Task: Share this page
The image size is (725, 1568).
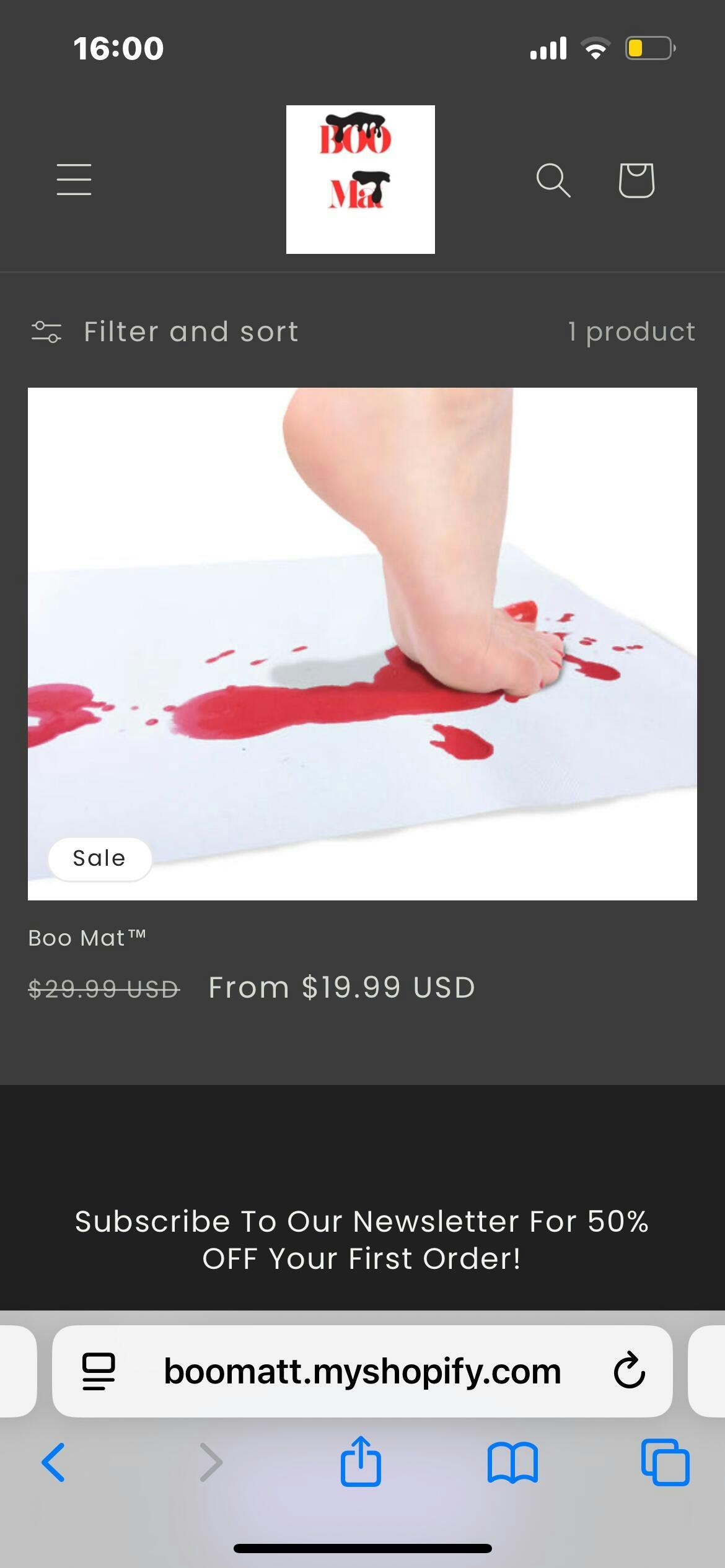Action: [x=361, y=1461]
